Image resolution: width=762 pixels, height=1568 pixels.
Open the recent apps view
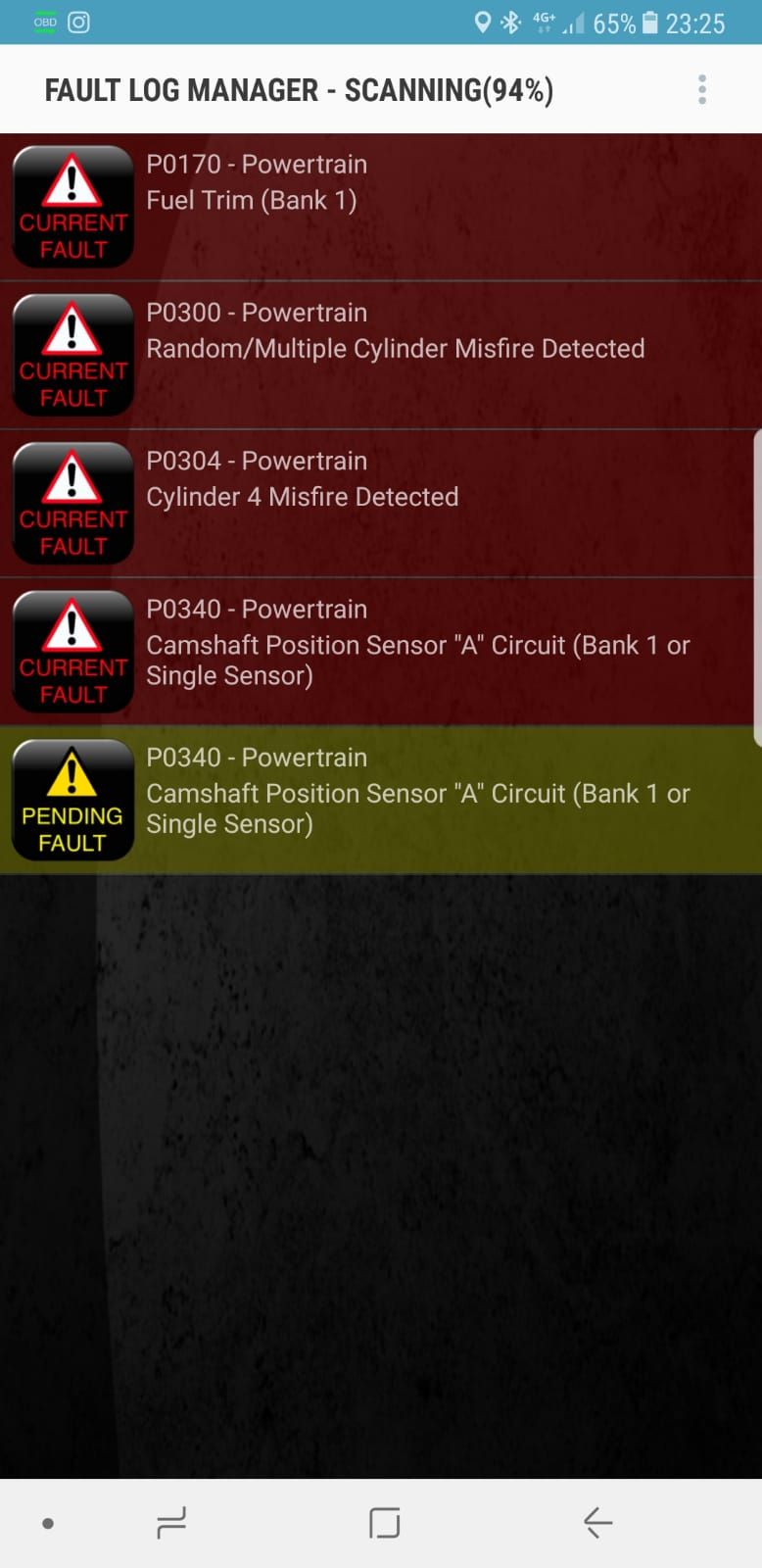point(171,1522)
